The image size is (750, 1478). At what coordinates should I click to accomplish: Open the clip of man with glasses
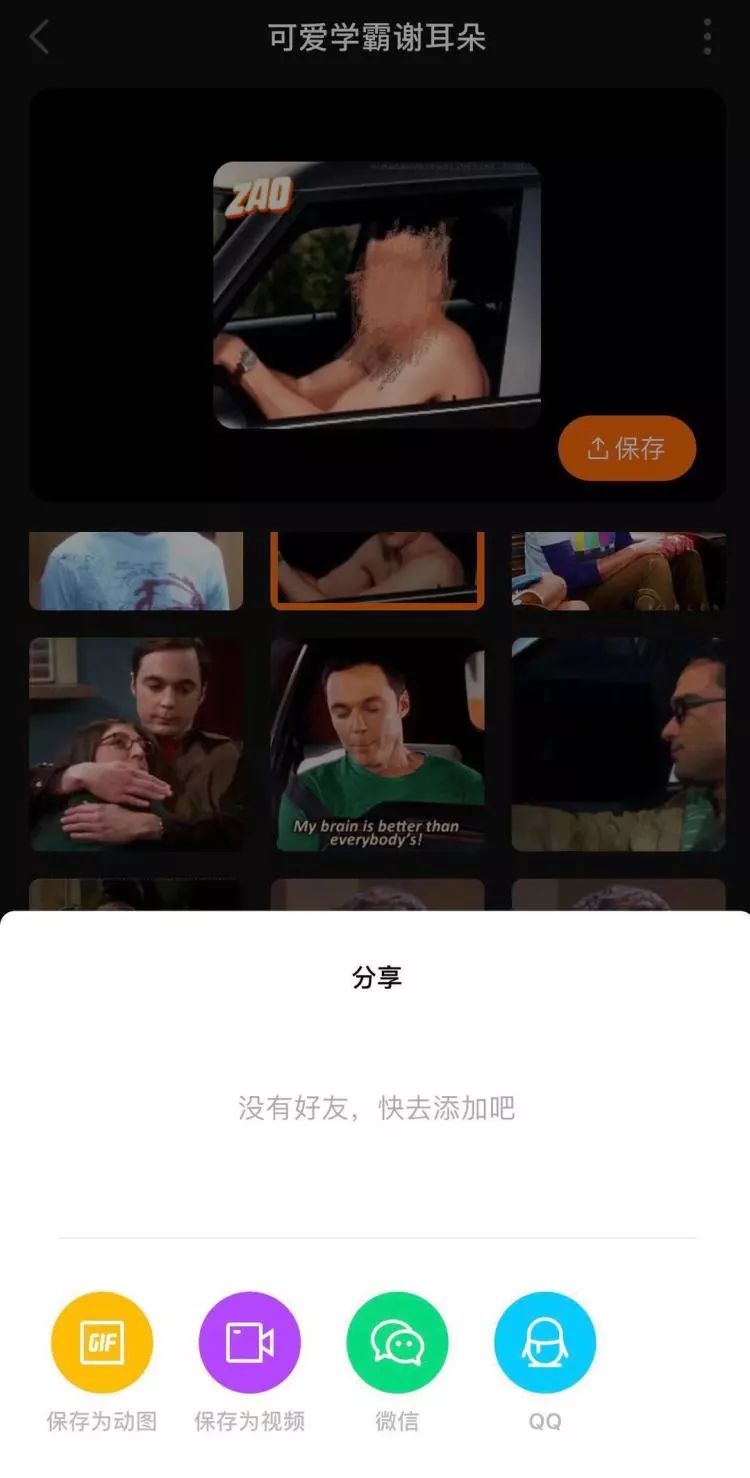click(x=618, y=745)
